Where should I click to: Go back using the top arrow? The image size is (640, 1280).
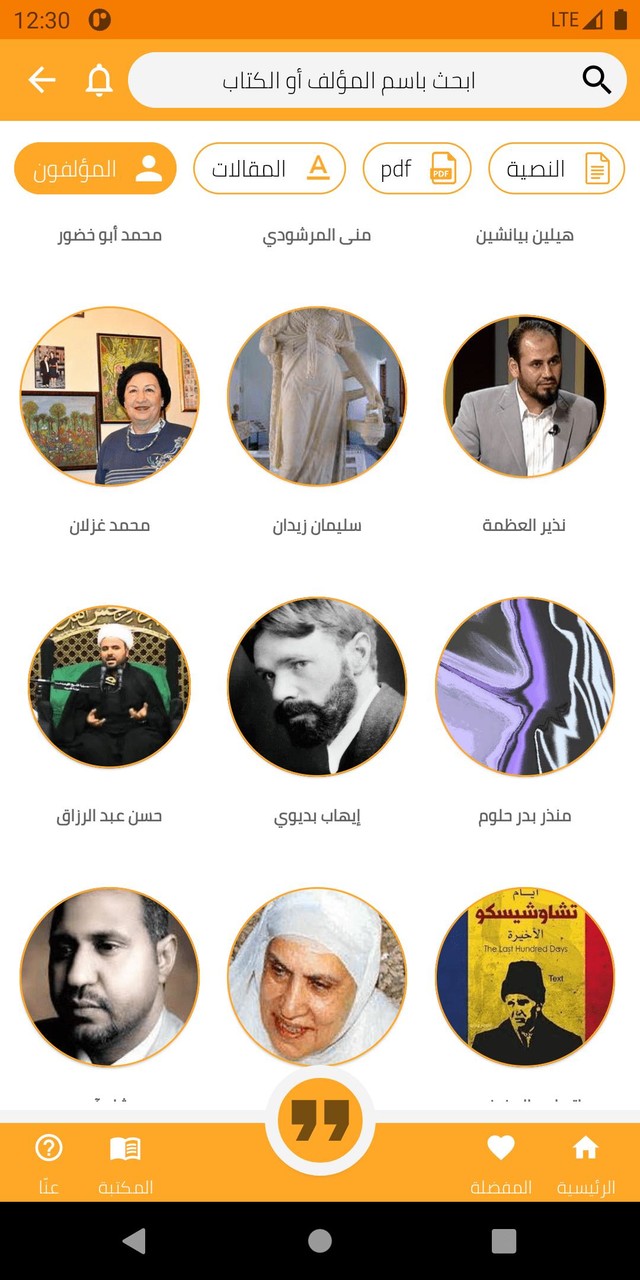[42, 80]
